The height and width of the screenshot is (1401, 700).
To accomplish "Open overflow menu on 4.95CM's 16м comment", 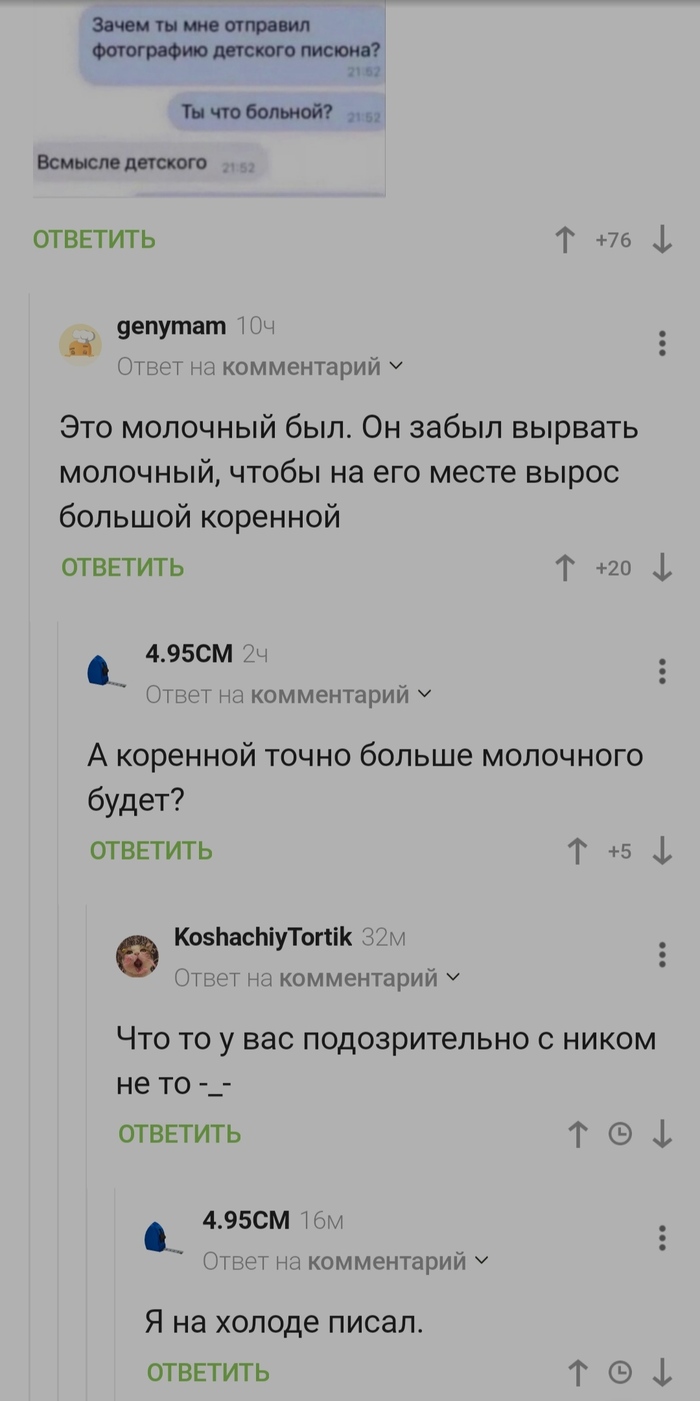I will click(662, 1238).
